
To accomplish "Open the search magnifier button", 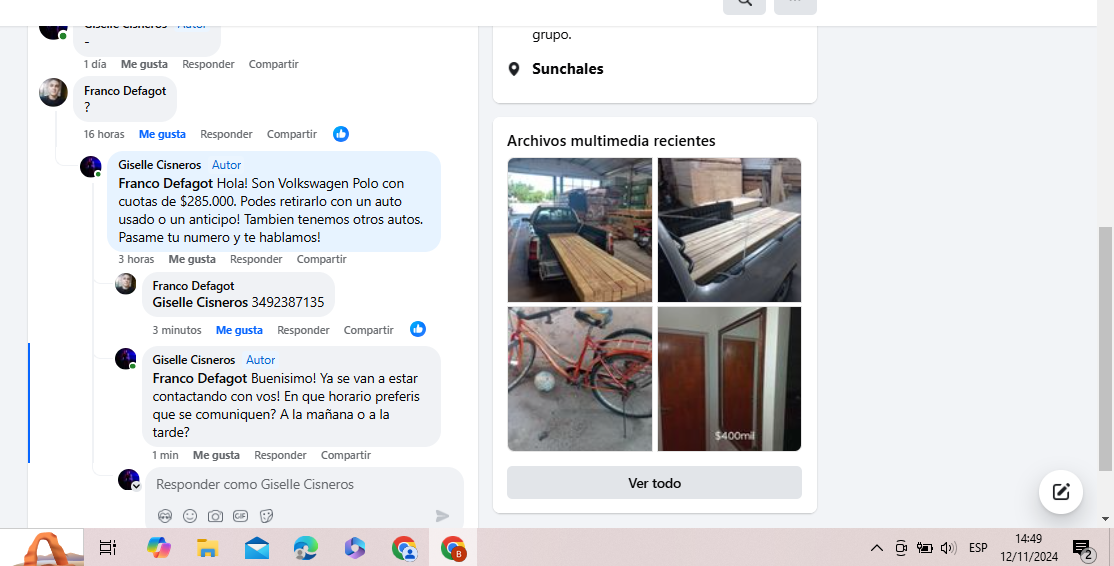I will [744, 3].
